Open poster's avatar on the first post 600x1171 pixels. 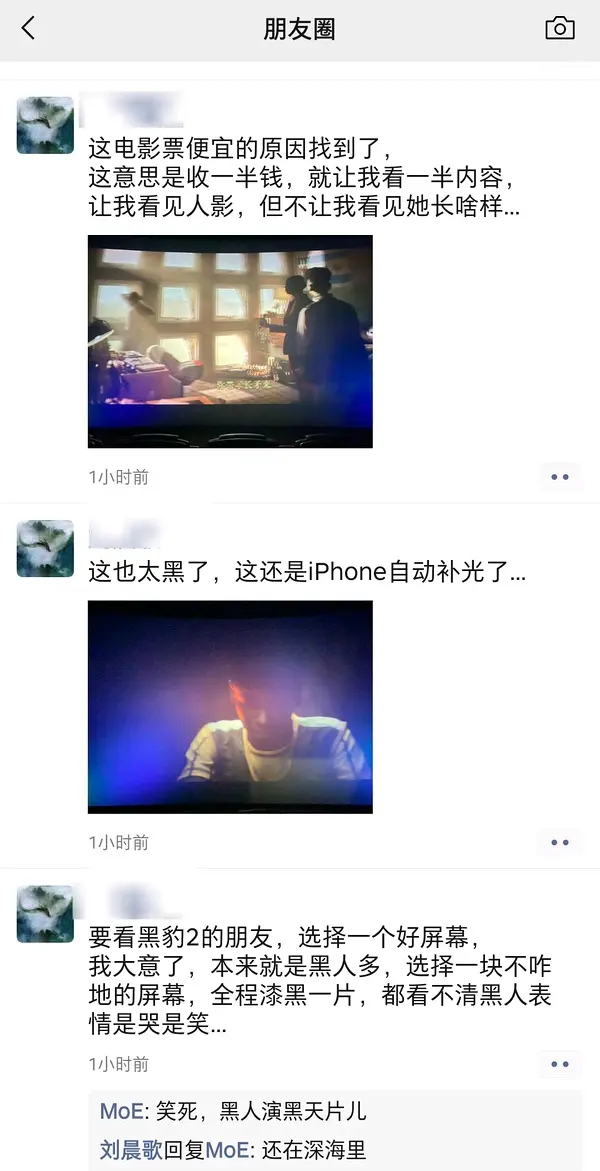pyautogui.click(x=45, y=125)
